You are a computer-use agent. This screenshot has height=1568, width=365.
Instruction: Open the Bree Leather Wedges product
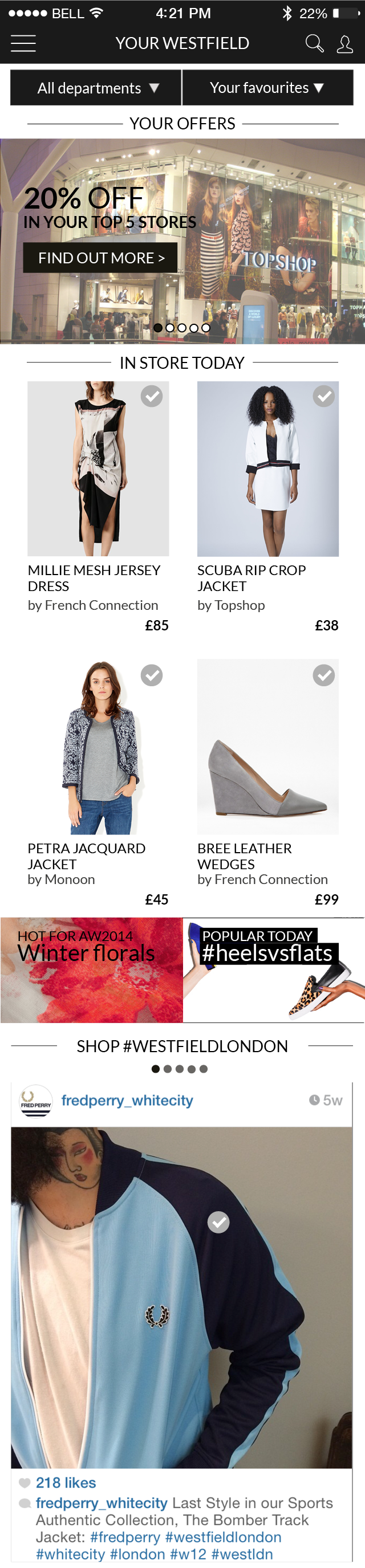coord(267,746)
